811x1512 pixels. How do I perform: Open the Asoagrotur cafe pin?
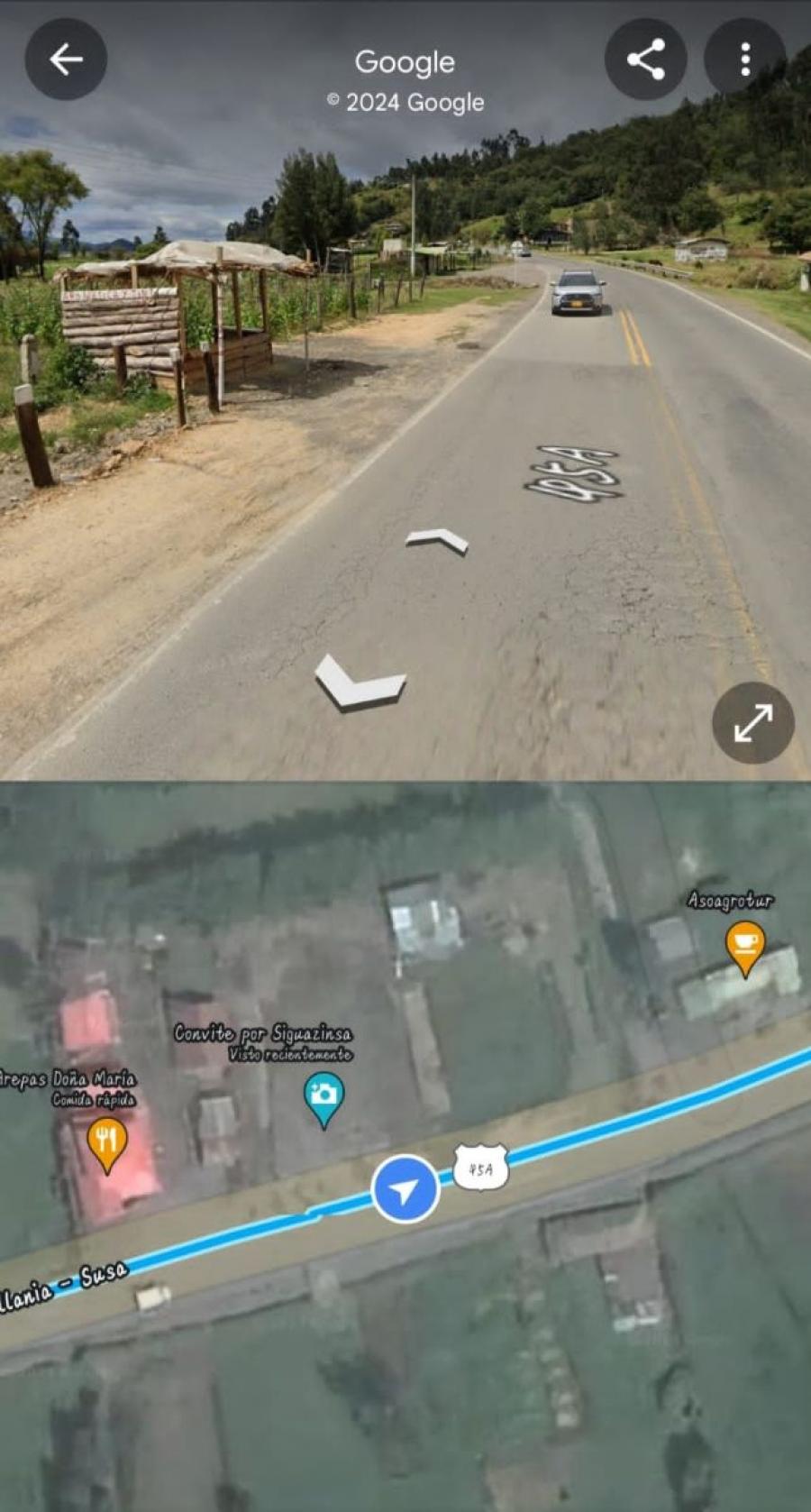(744, 948)
